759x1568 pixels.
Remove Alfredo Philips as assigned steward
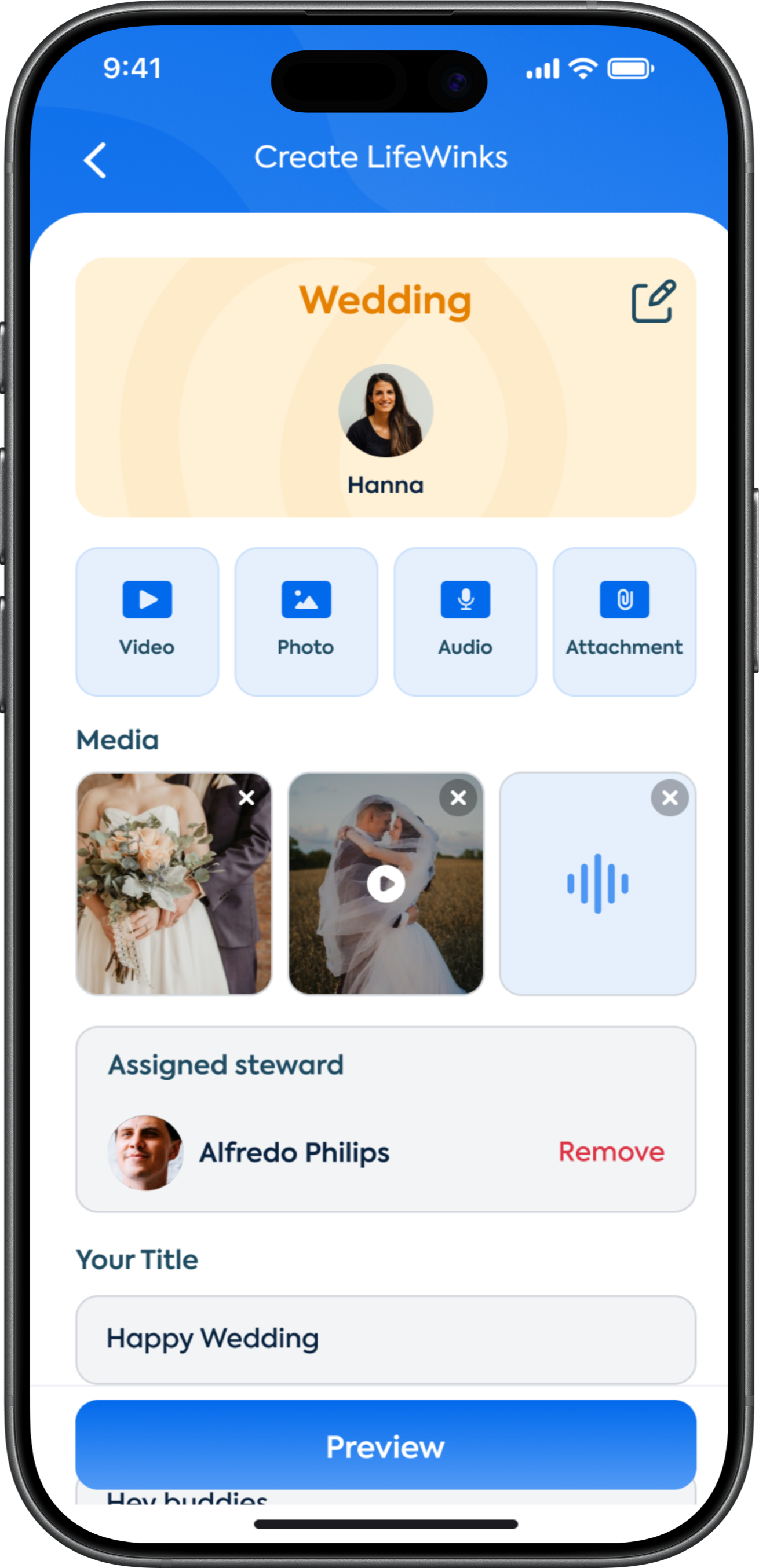pos(611,1152)
